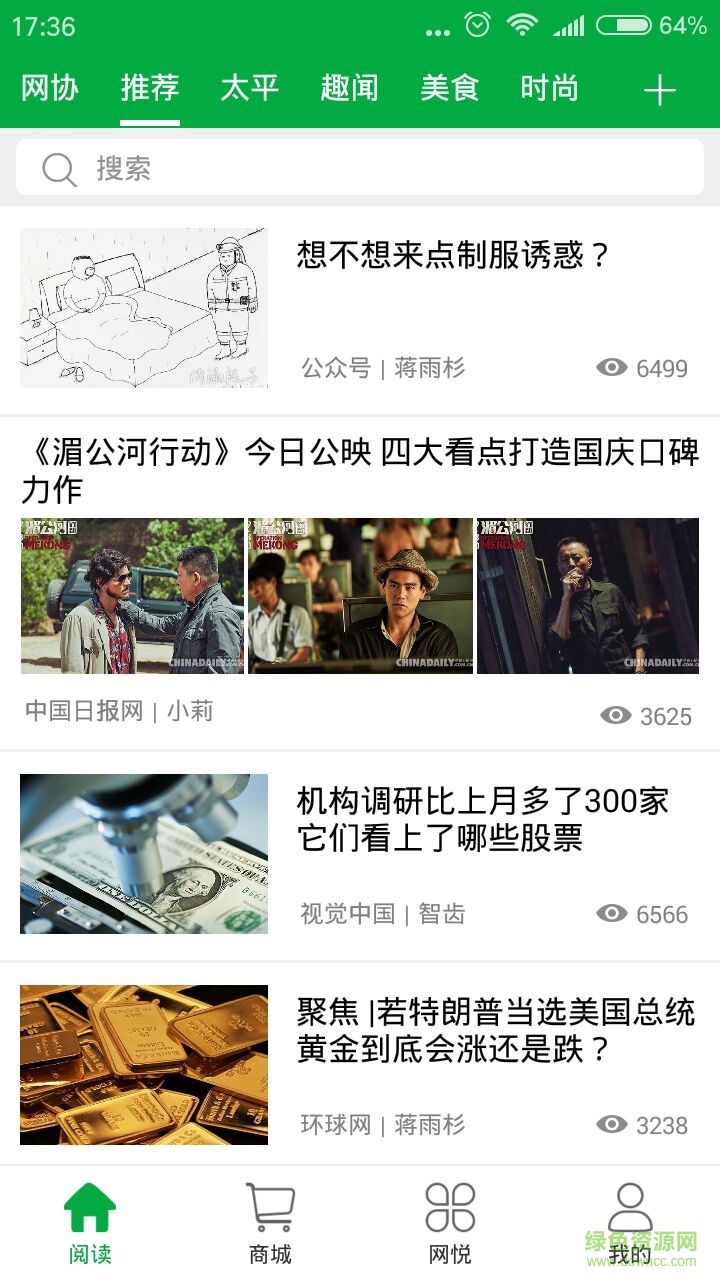Tap the gold bars article thumbnail
This screenshot has height=1280, width=720.
[x=143, y=1064]
